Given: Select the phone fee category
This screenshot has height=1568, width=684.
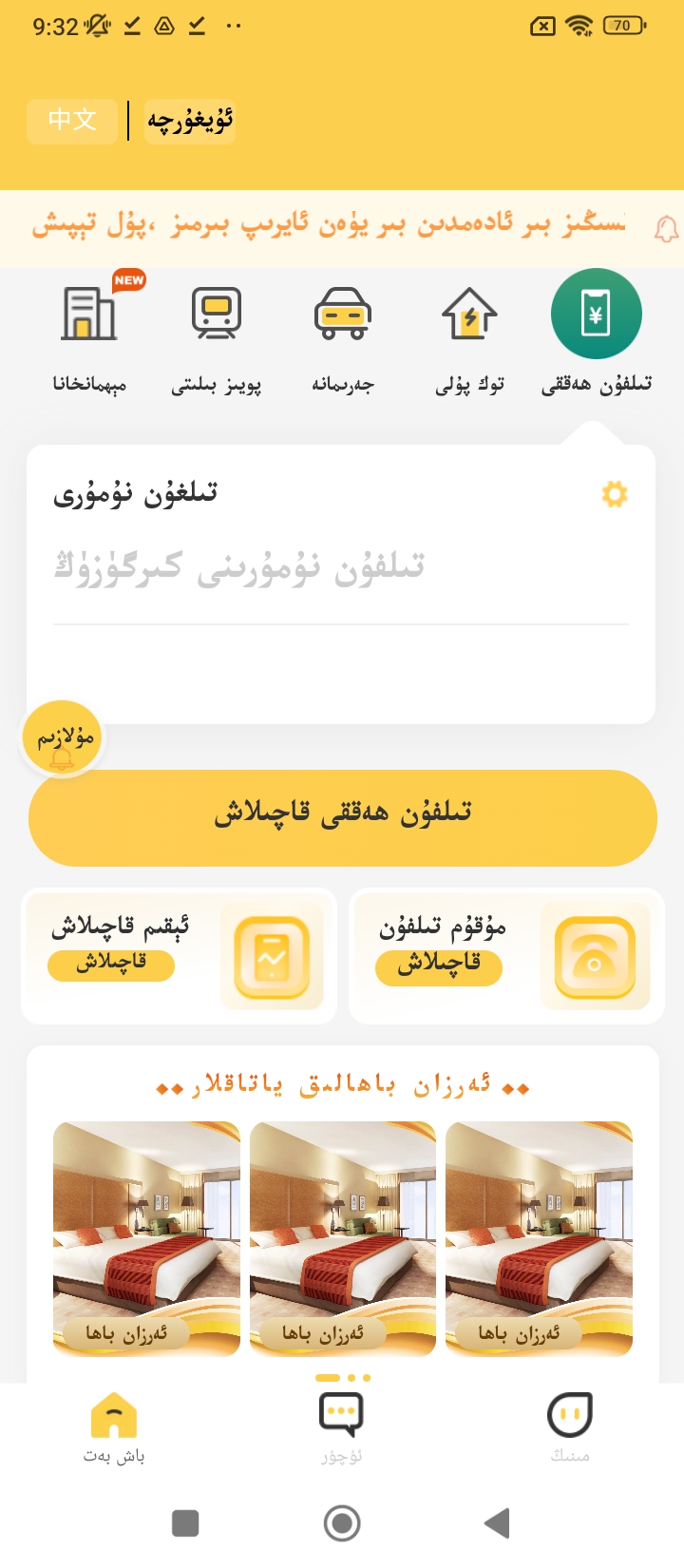Looking at the screenshot, I should coord(596,333).
